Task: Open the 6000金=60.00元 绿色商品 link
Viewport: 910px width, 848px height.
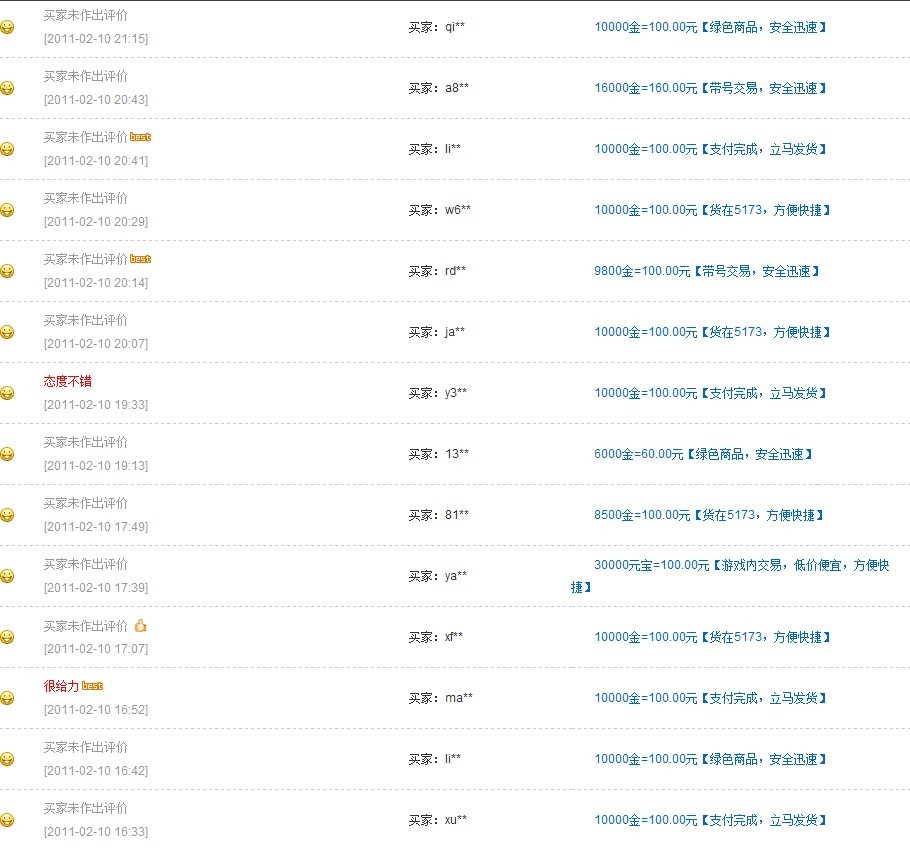Action: coord(704,454)
